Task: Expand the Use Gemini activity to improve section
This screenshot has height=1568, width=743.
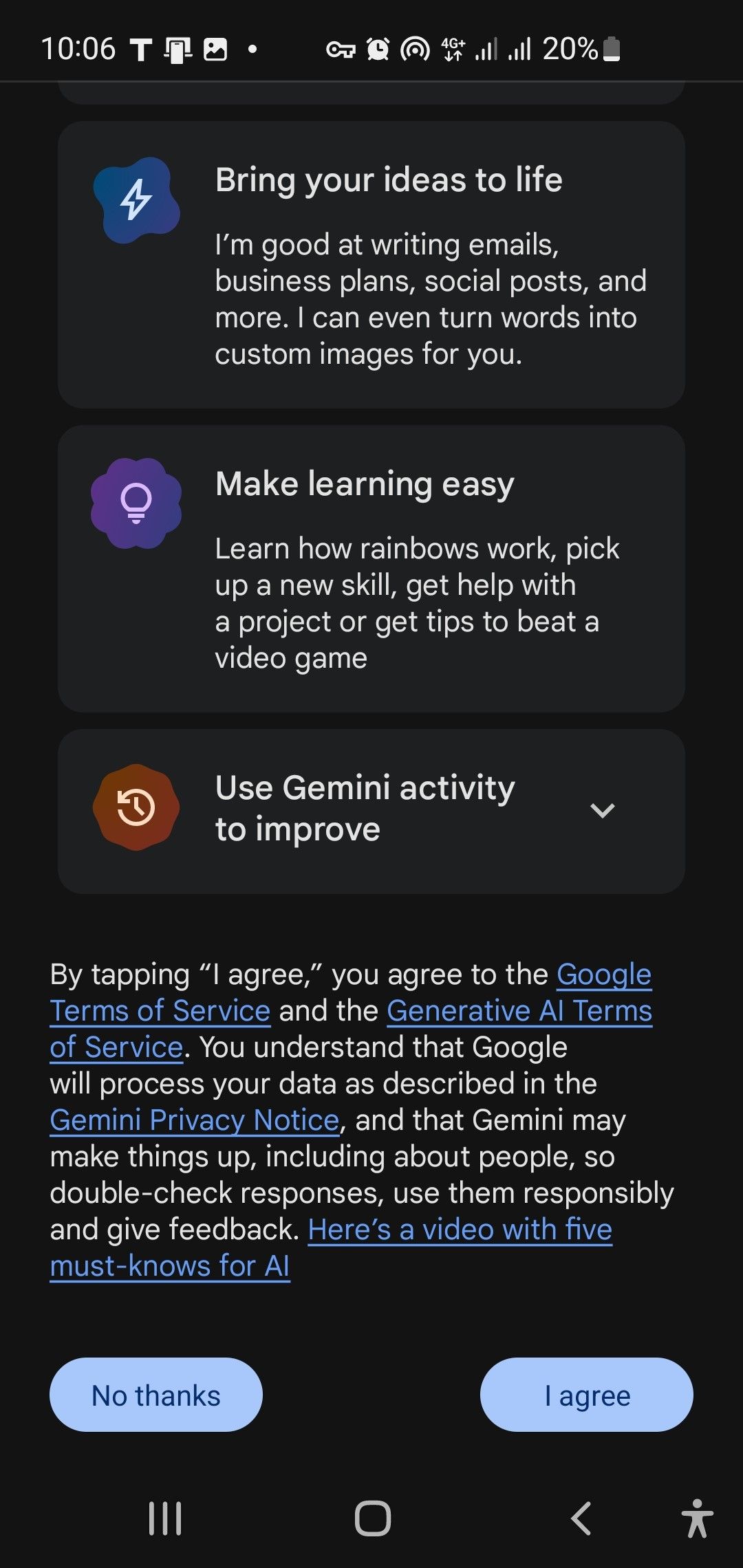Action: 603,810
